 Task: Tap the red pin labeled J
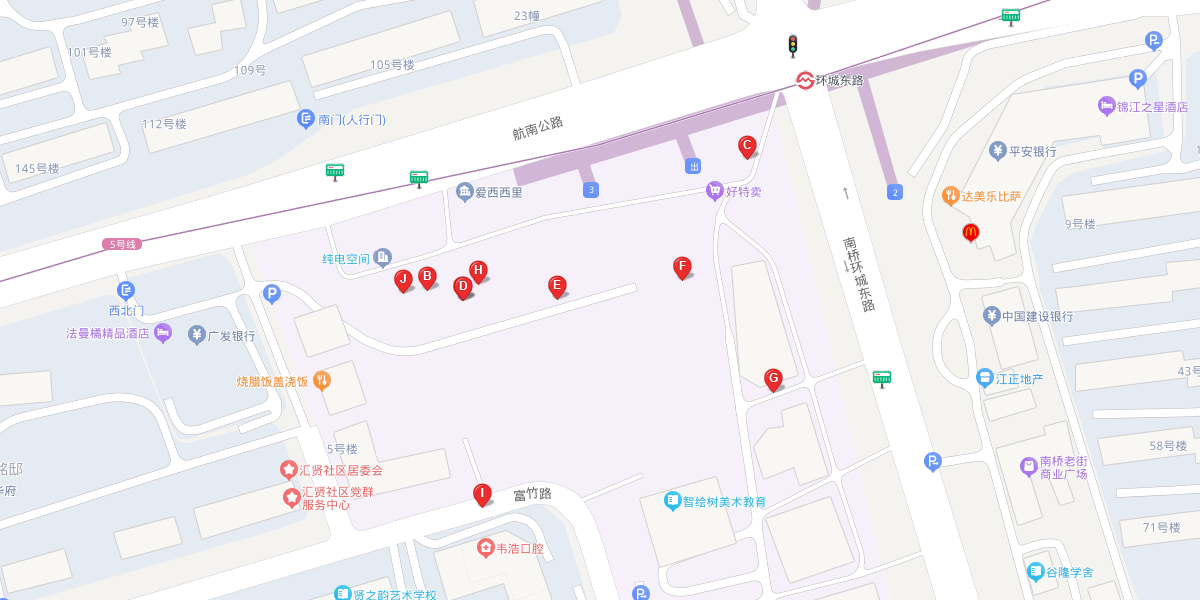[403, 280]
